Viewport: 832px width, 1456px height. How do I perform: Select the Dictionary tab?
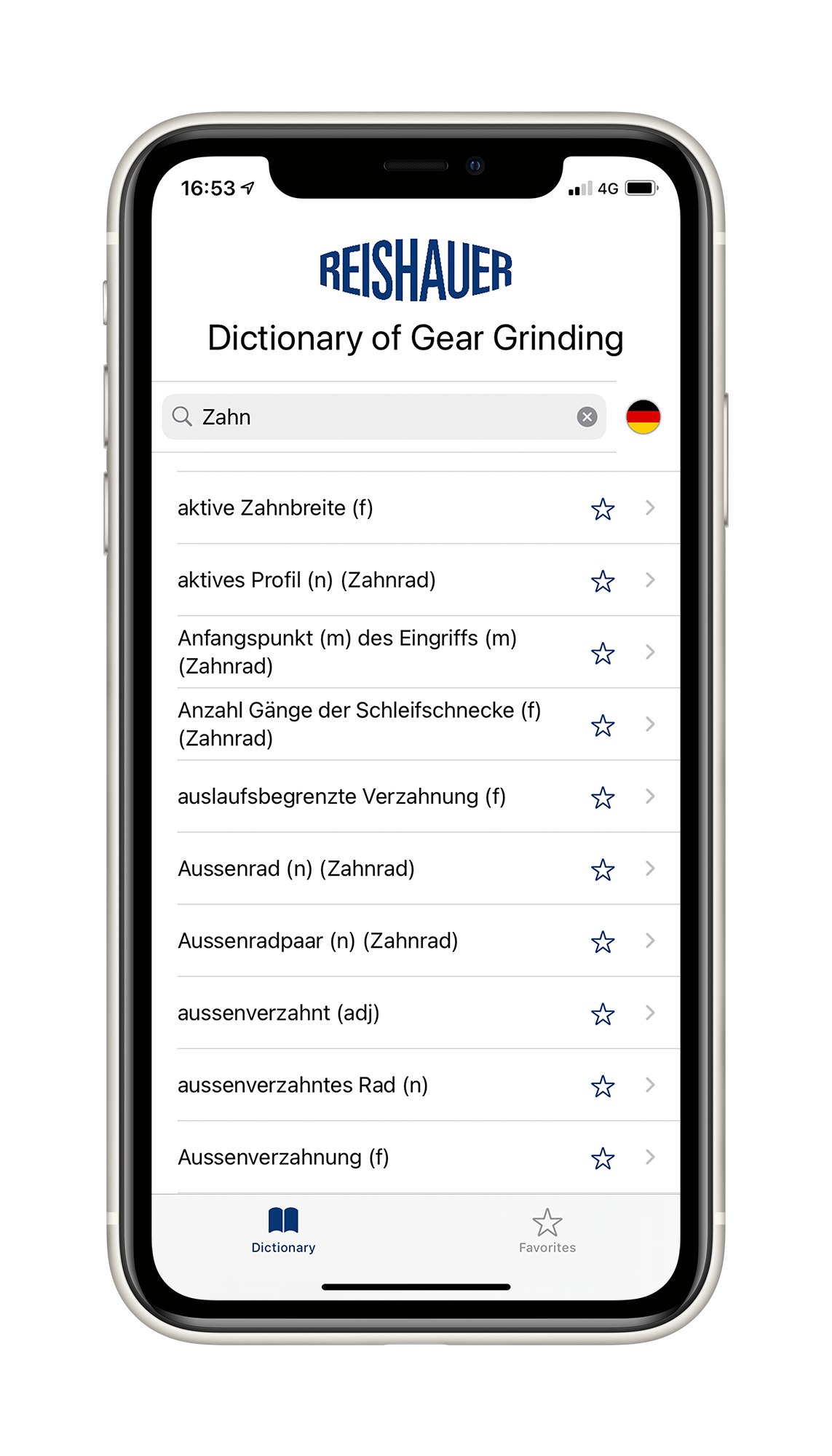click(283, 1231)
